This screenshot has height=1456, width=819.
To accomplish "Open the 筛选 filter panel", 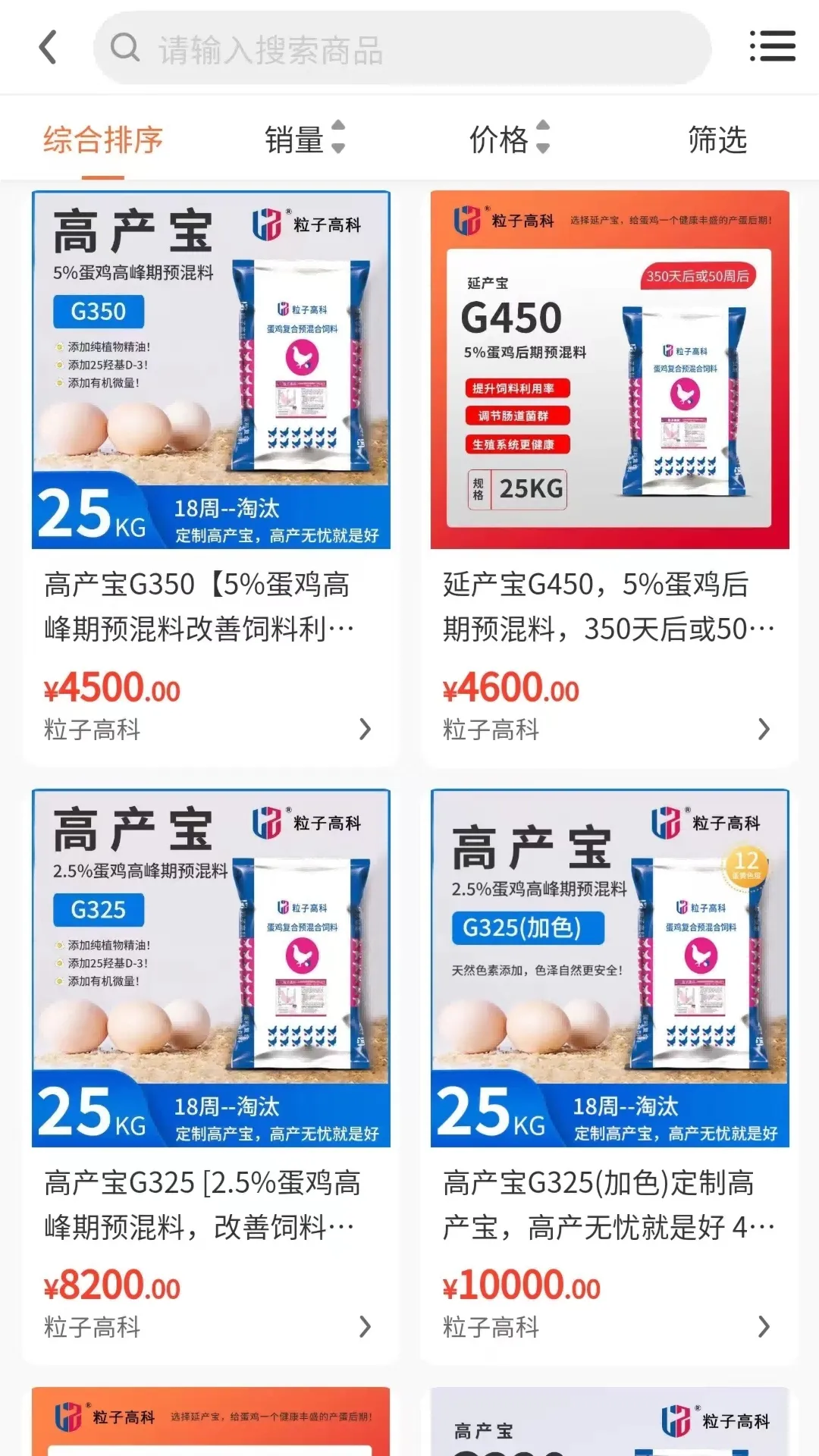I will (x=716, y=139).
